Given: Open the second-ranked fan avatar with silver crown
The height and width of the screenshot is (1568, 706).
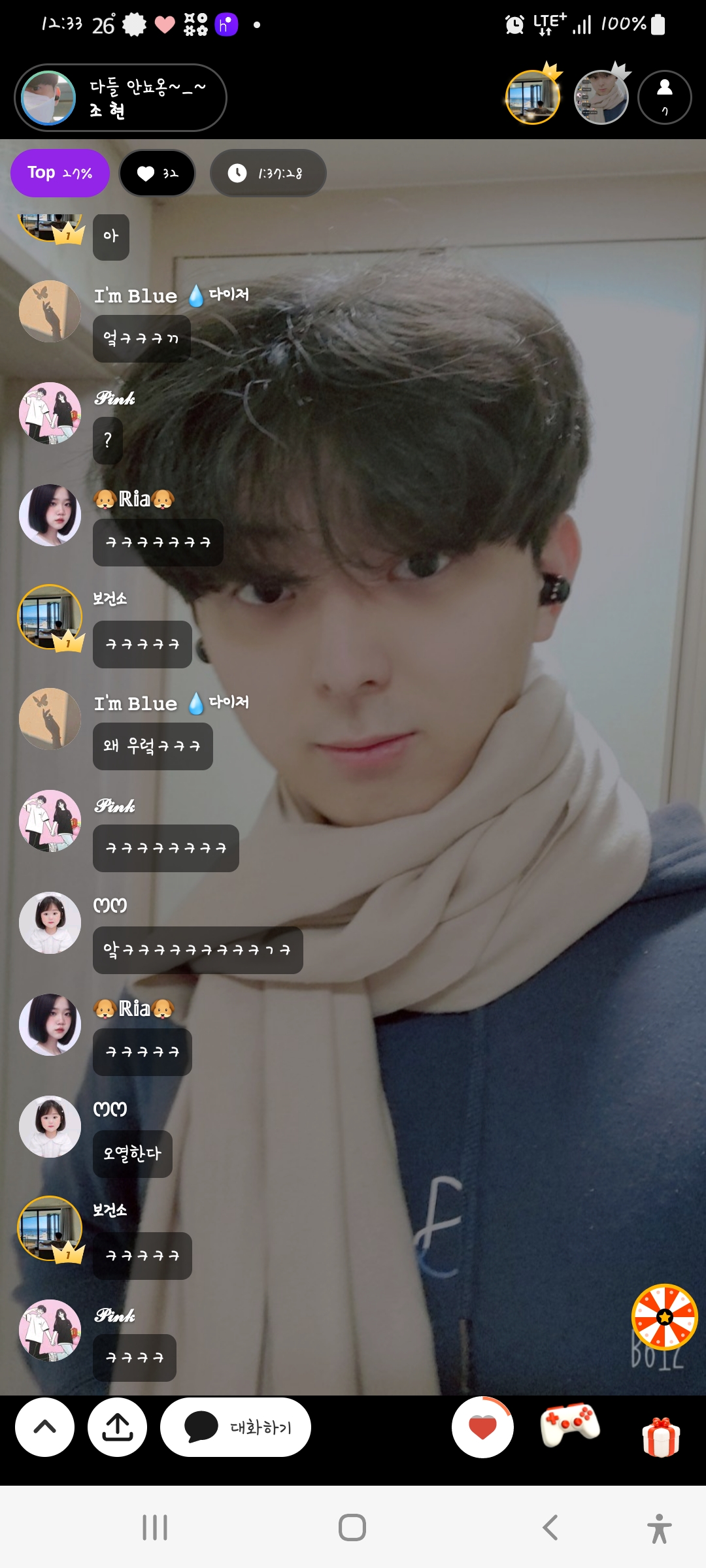Looking at the screenshot, I should [601, 98].
